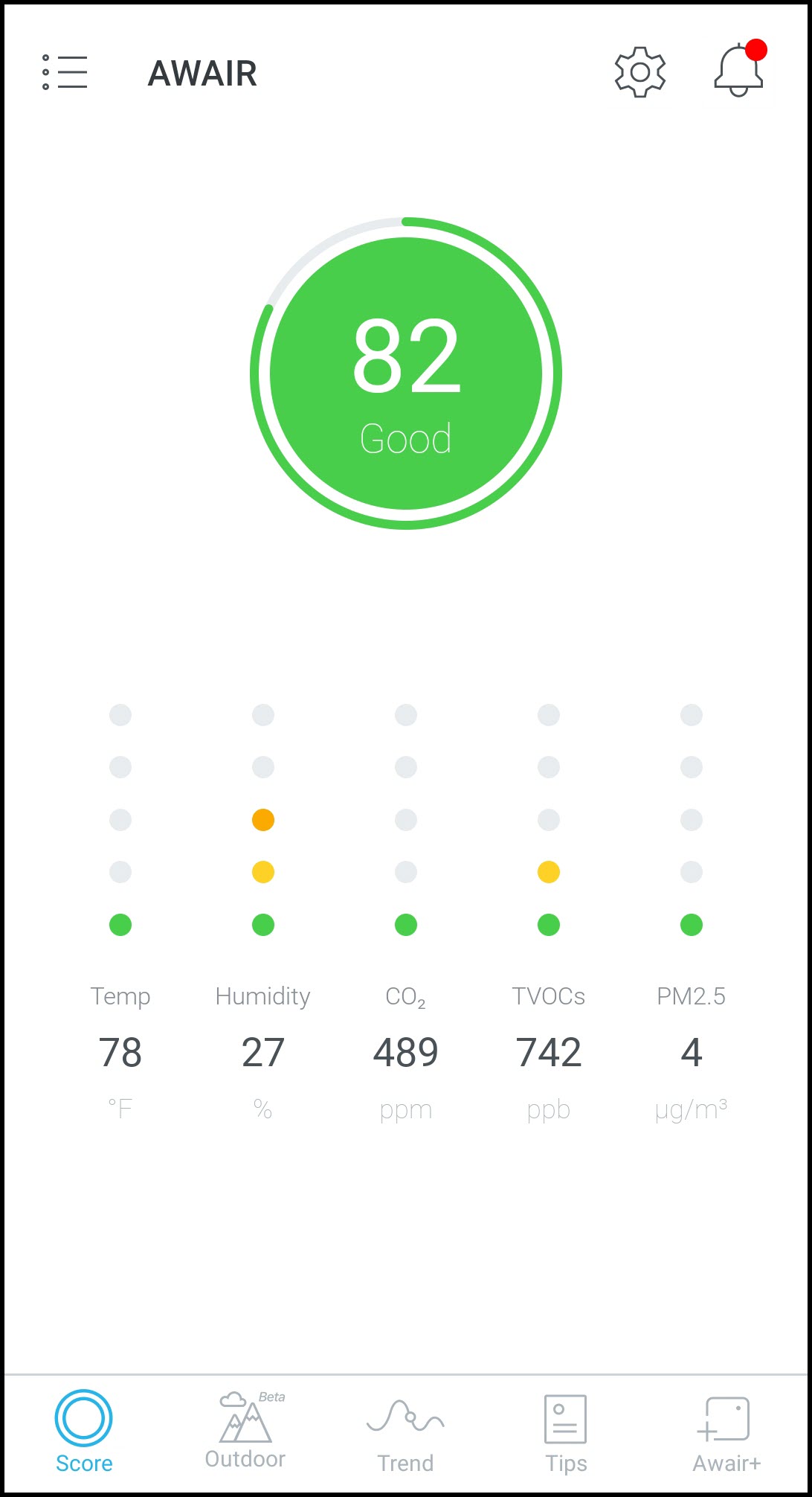The width and height of the screenshot is (812, 1497).
Task: View Humidity reading details
Action: click(x=263, y=1051)
